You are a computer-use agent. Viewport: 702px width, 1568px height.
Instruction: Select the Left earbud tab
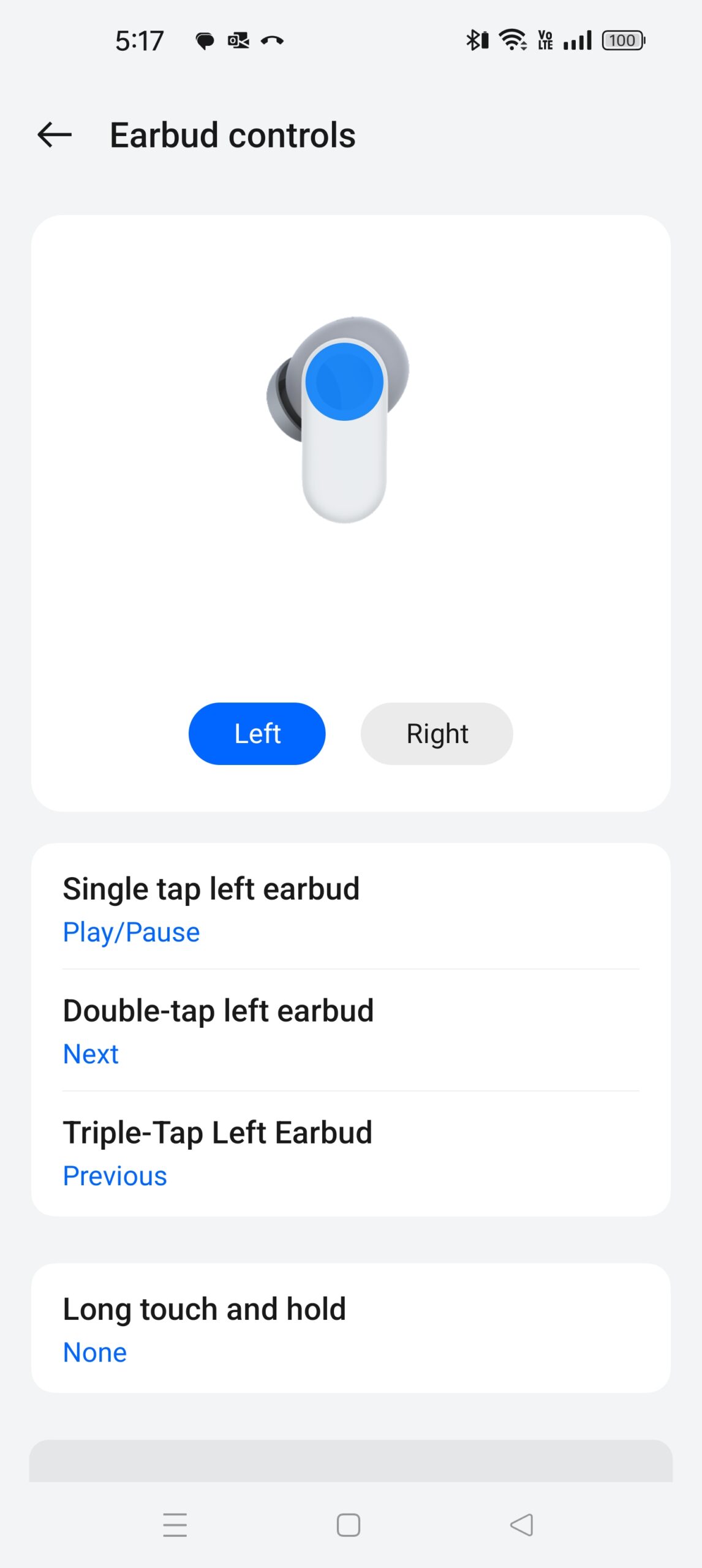point(257,733)
